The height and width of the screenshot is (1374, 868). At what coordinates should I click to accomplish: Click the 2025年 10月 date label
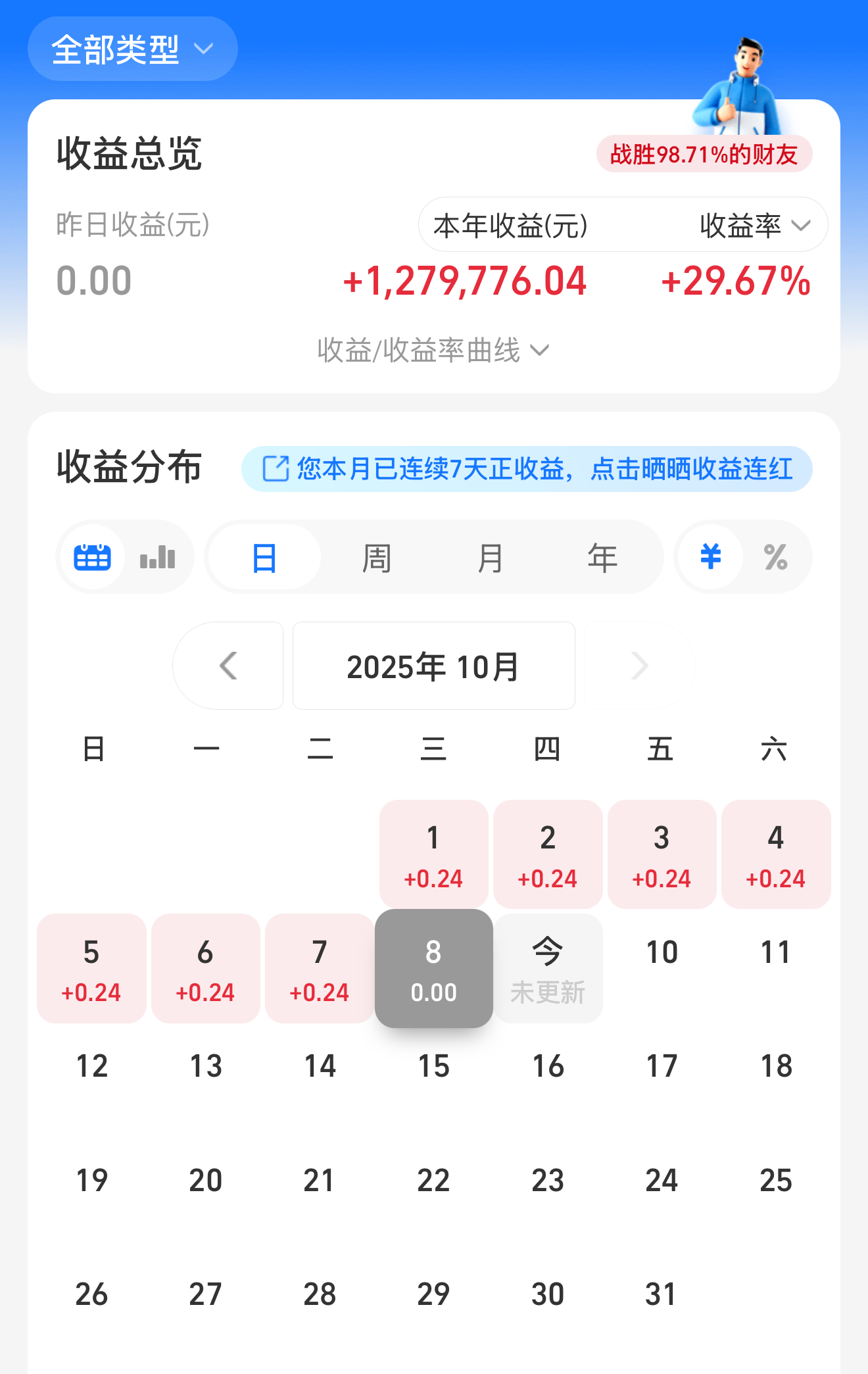tap(433, 665)
